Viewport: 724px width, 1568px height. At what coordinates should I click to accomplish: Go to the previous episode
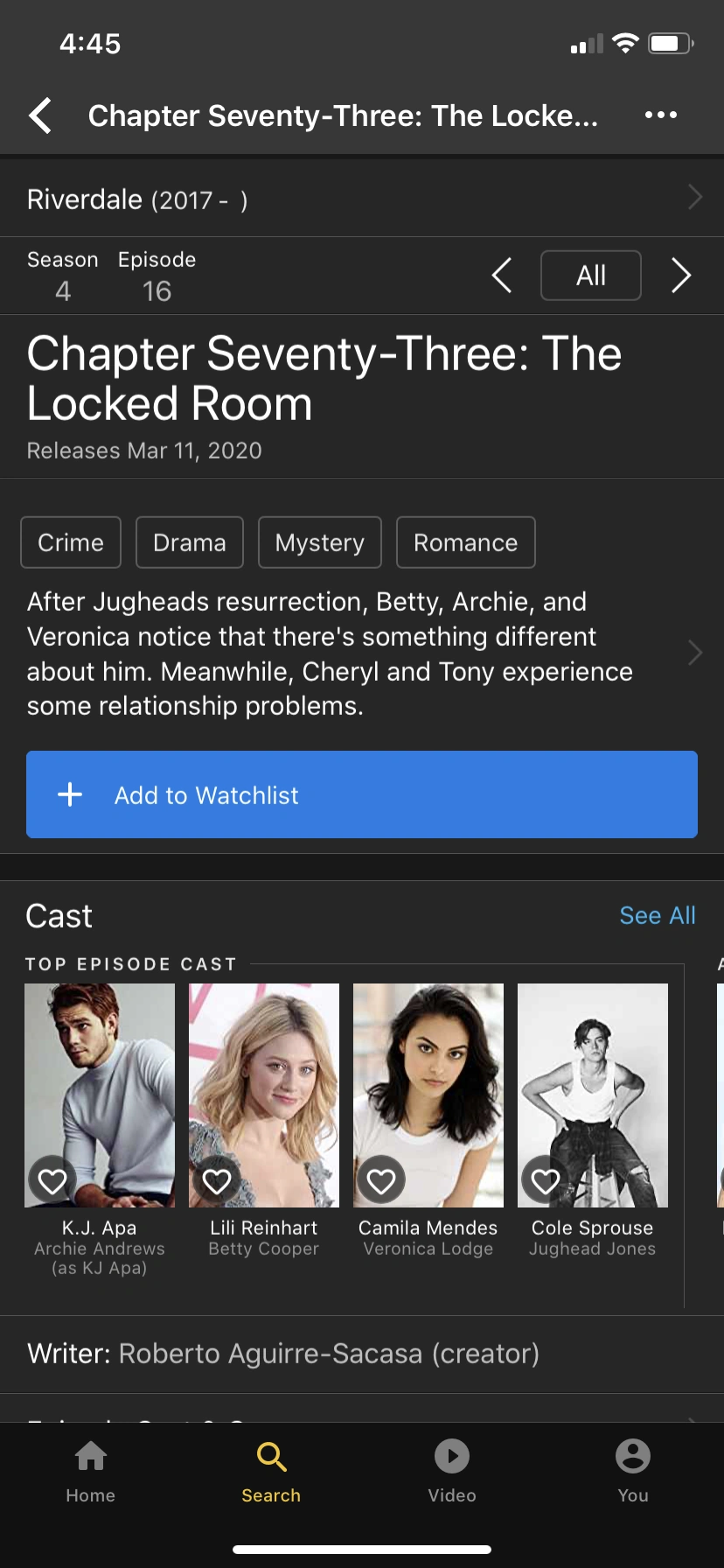point(502,276)
